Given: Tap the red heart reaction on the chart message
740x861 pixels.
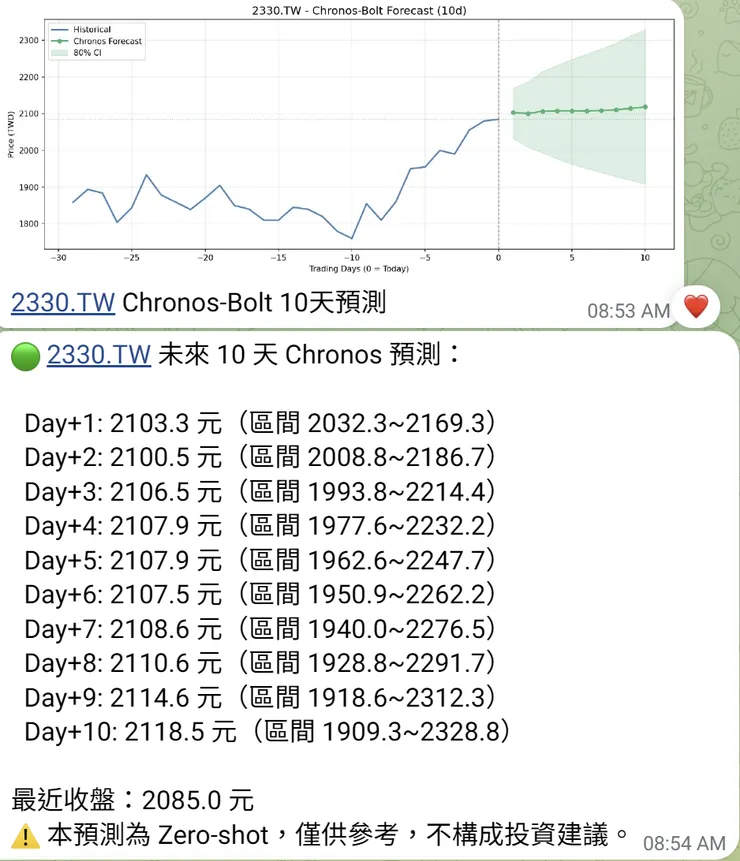Looking at the screenshot, I should click(x=696, y=306).
